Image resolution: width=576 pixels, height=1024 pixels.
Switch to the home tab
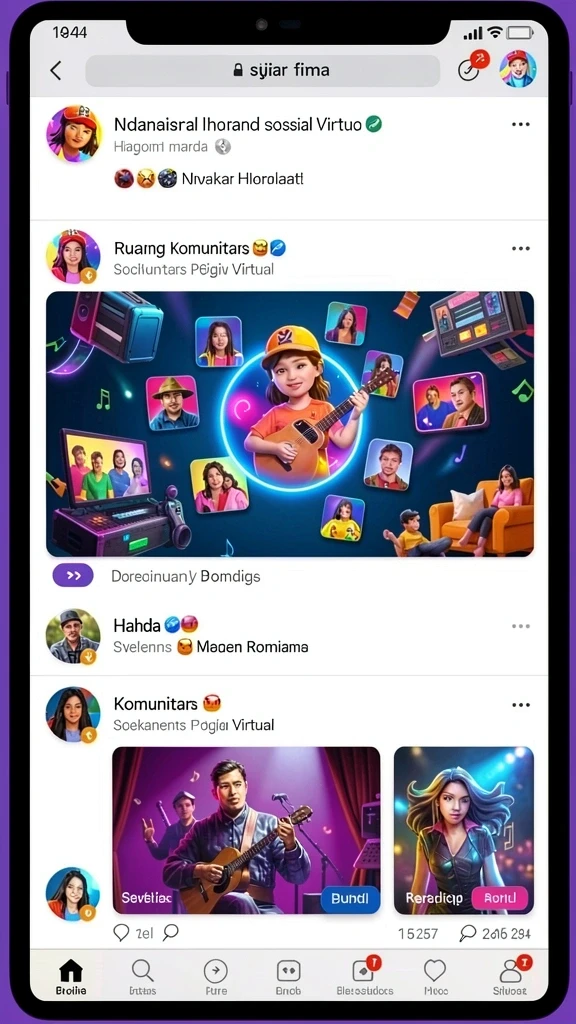coord(71,977)
